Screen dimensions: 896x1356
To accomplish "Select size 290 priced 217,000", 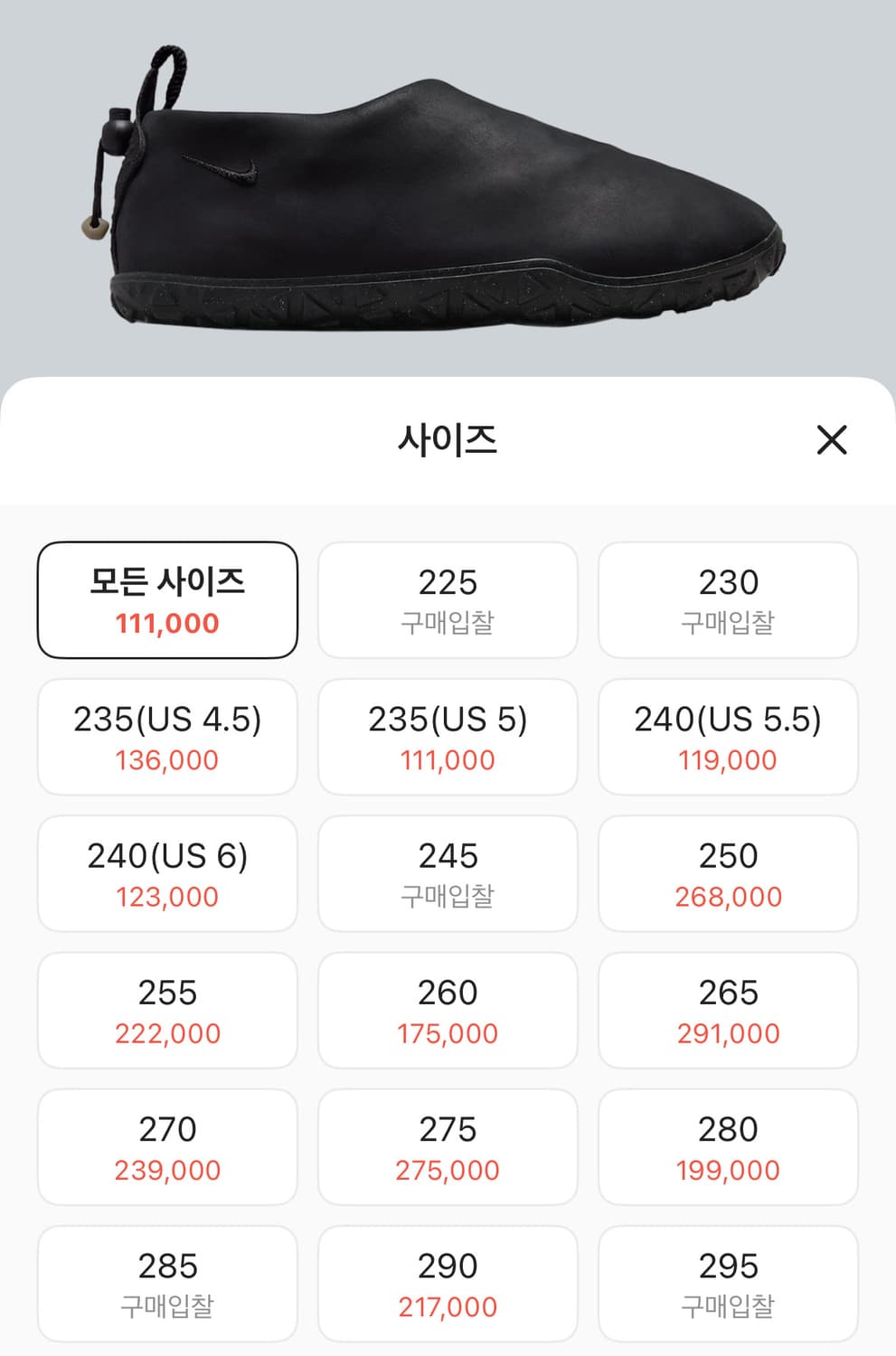I will point(448,1283).
